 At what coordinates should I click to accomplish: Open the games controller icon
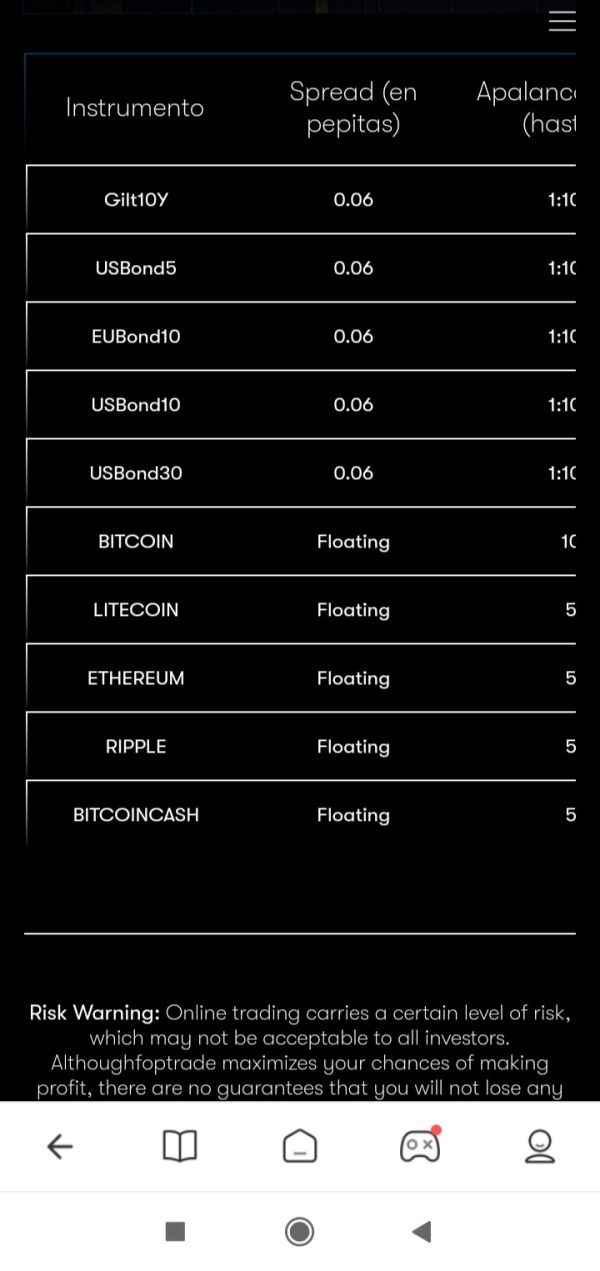(420, 1145)
